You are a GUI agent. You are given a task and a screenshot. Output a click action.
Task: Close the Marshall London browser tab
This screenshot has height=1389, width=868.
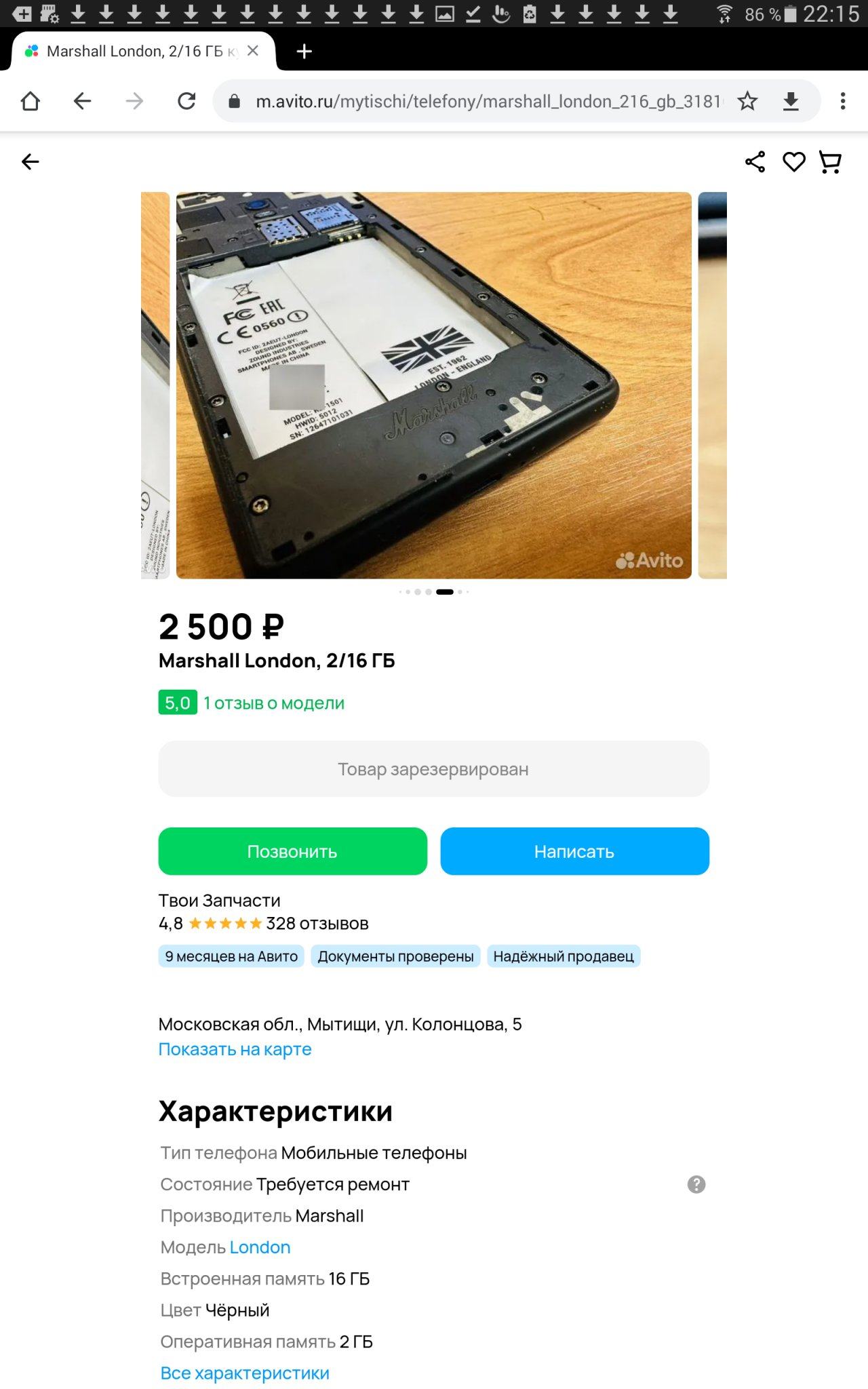tap(253, 51)
